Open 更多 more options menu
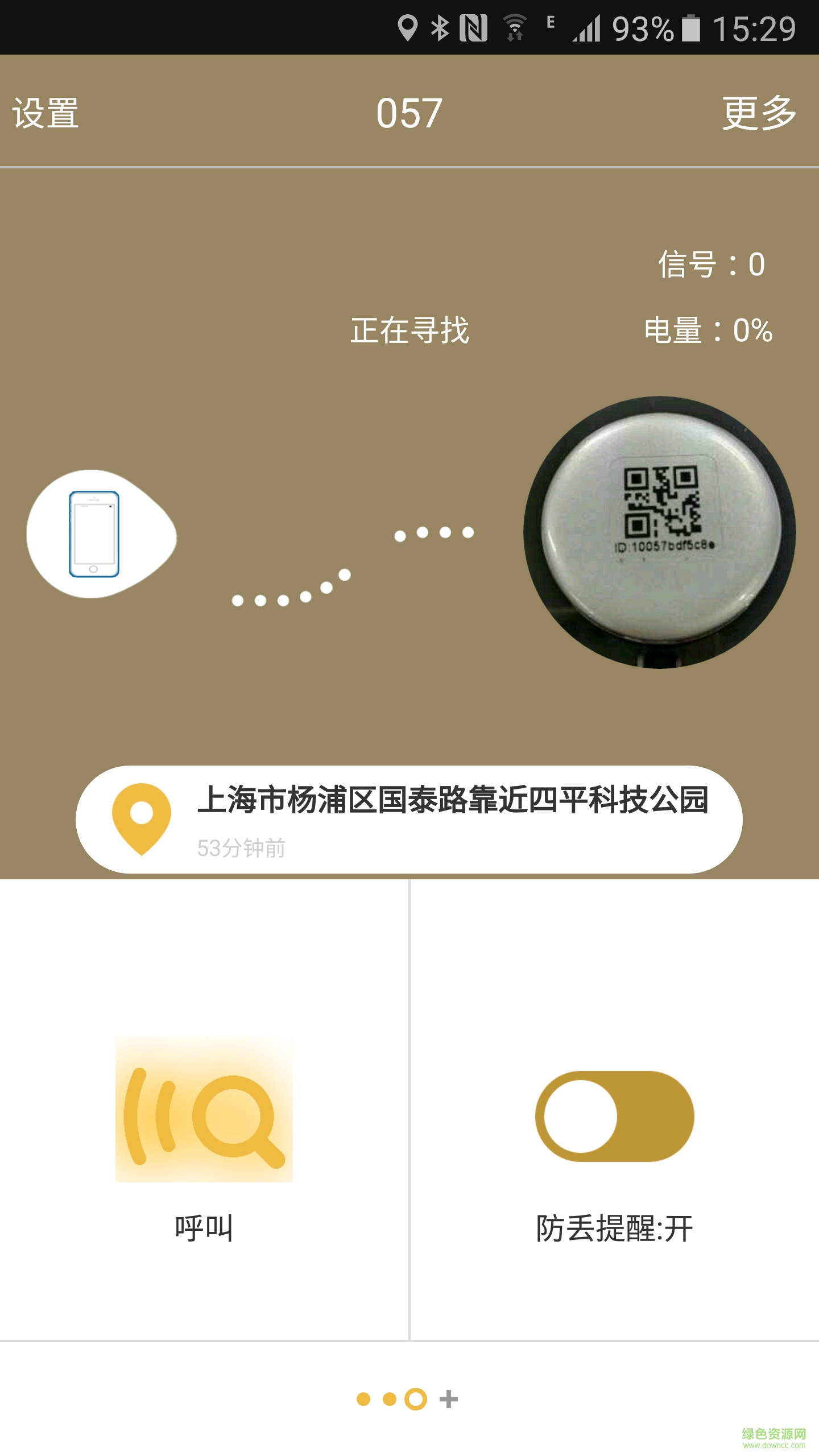The height and width of the screenshot is (1456, 819). click(x=759, y=113)
